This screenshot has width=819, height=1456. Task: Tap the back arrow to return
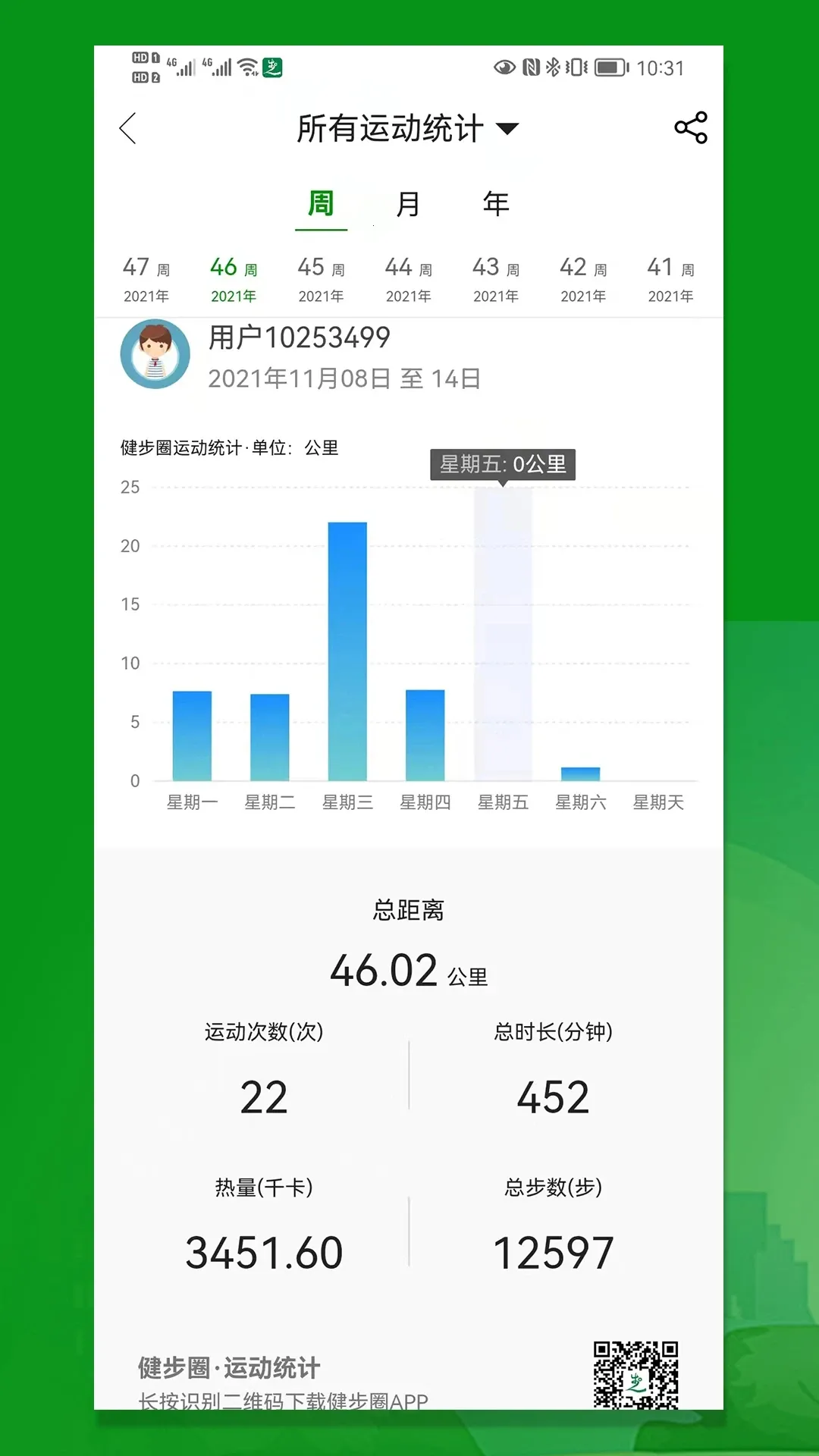[129, 129]
